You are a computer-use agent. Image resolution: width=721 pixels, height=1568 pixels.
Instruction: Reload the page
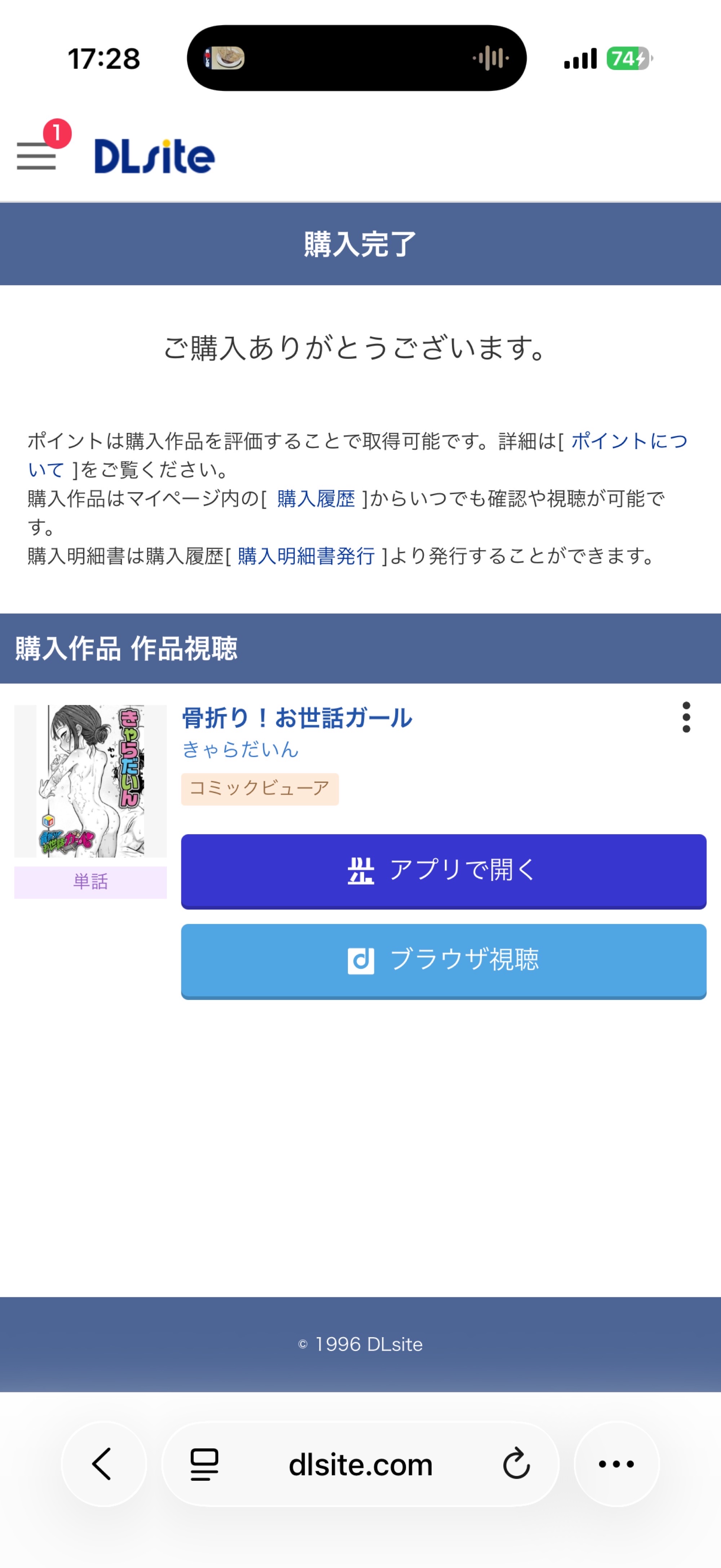[x=517, y=1465]
